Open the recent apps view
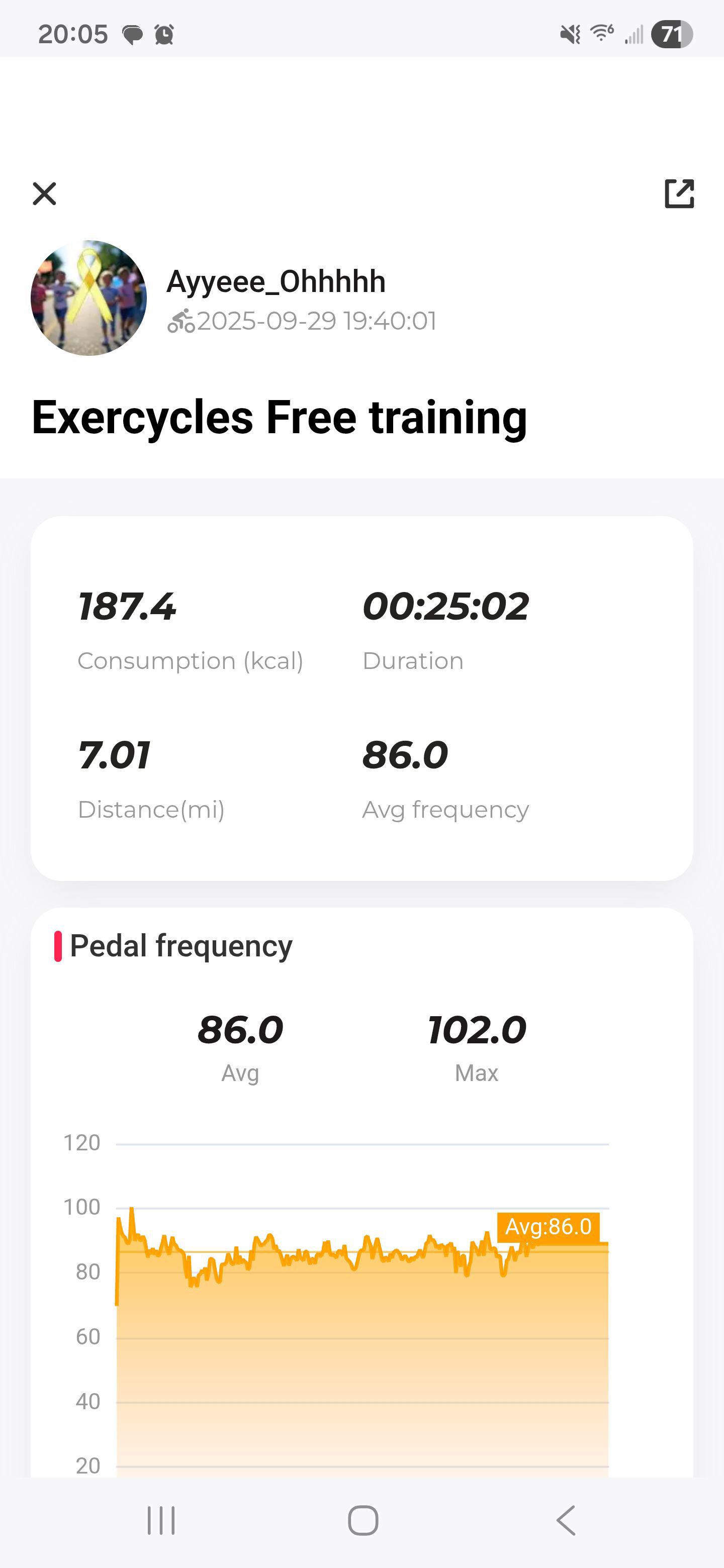724x1568 pixels. coord(161,1520)
